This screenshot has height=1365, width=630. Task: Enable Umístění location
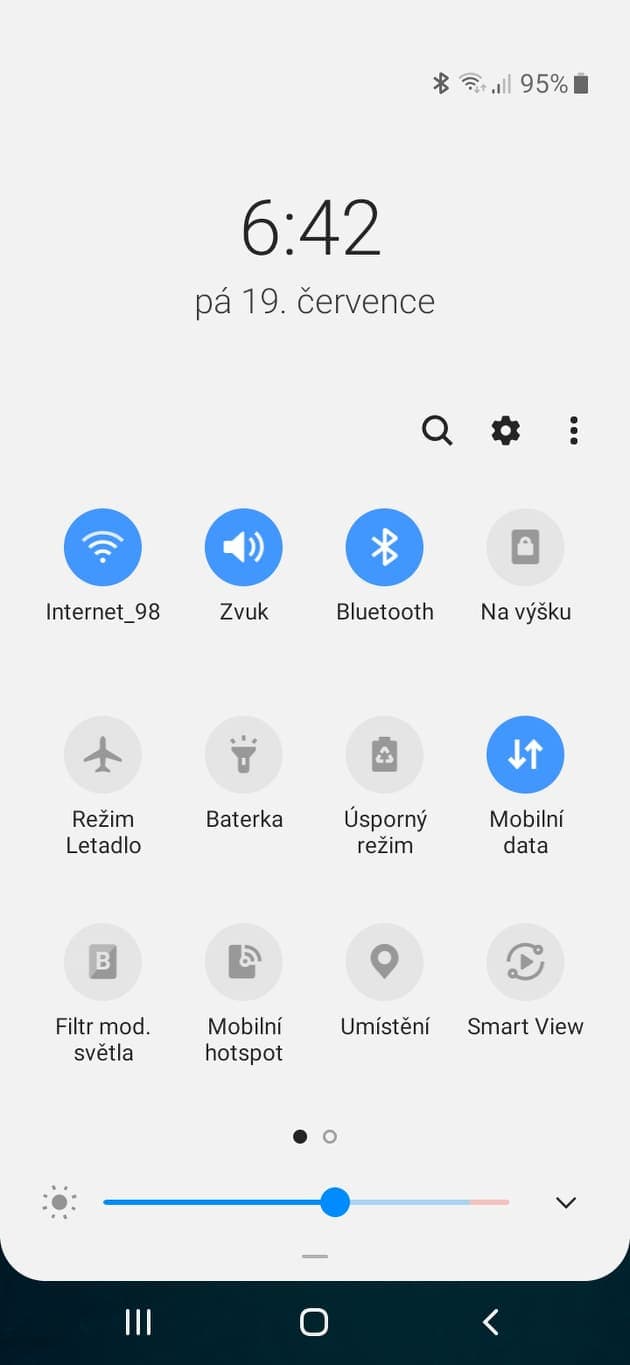pyautogui.click(x=385, y=962)
